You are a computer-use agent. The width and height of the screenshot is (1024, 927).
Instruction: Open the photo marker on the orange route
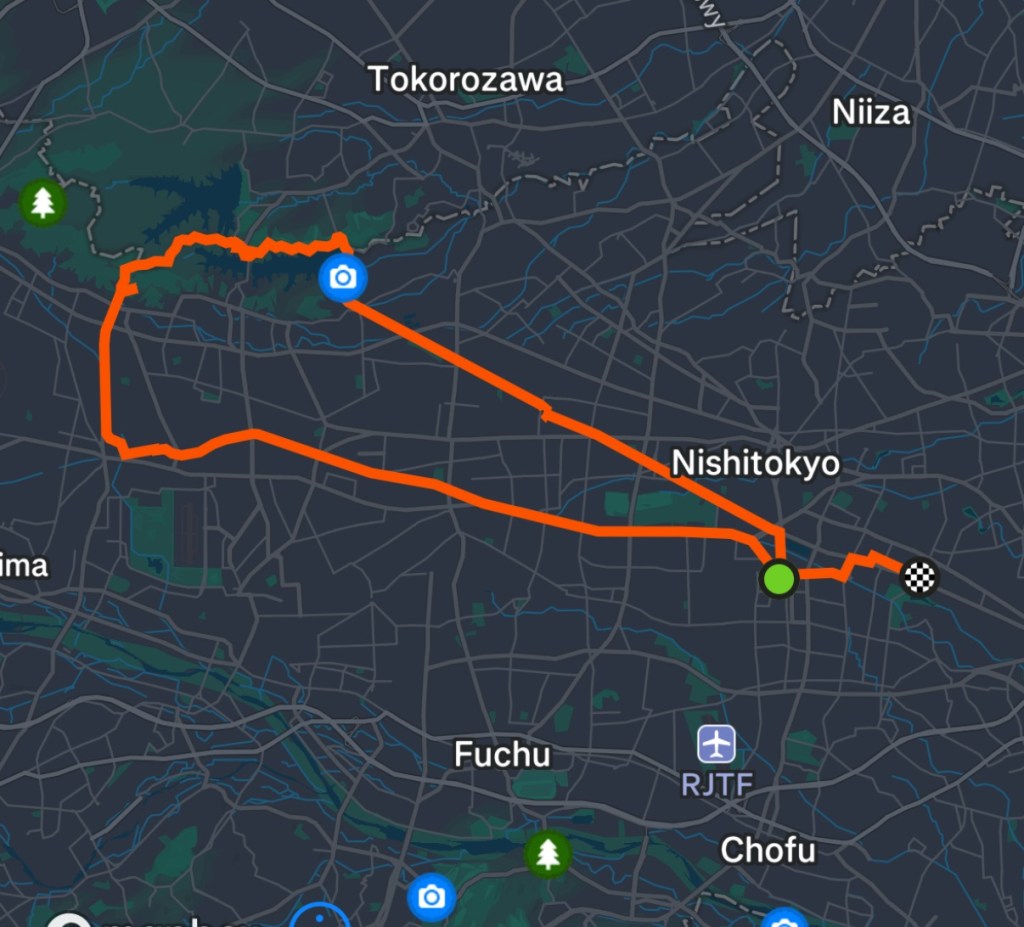[342, 277]
